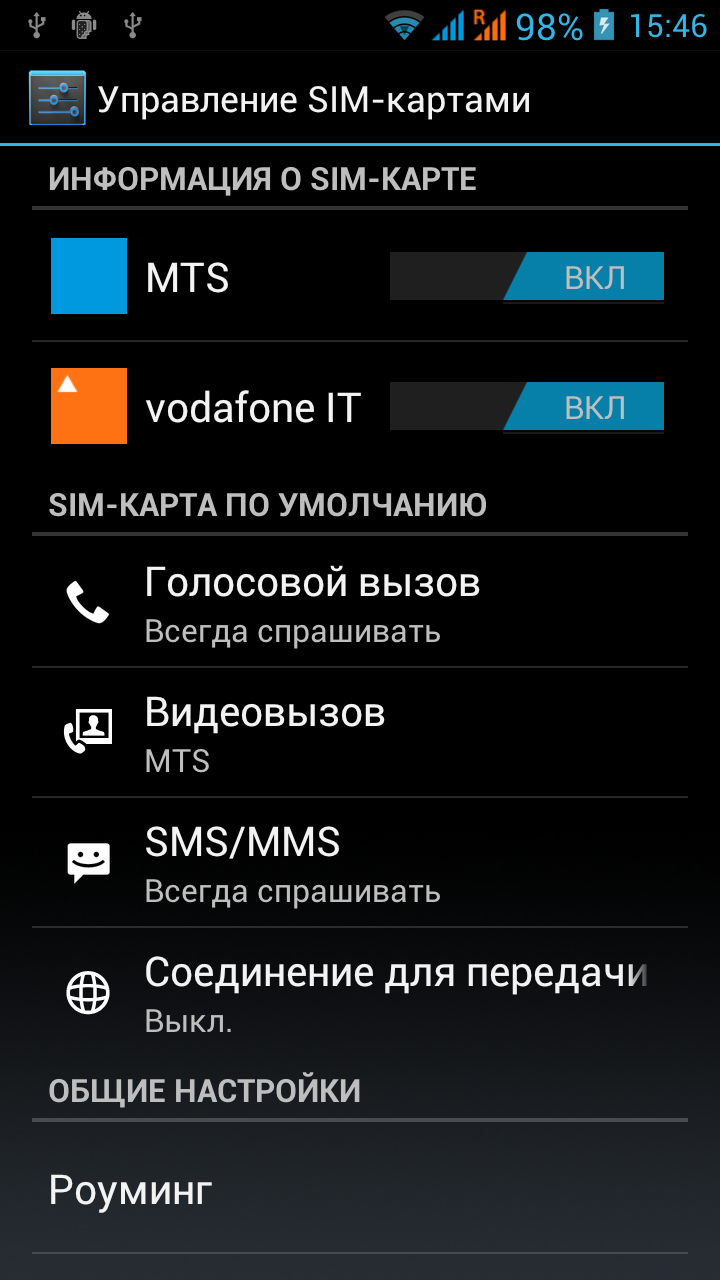Viewport: 720px width, 1280px height.
Task: Open SMS/MMS default SIM setting
Action: point(360,863)
